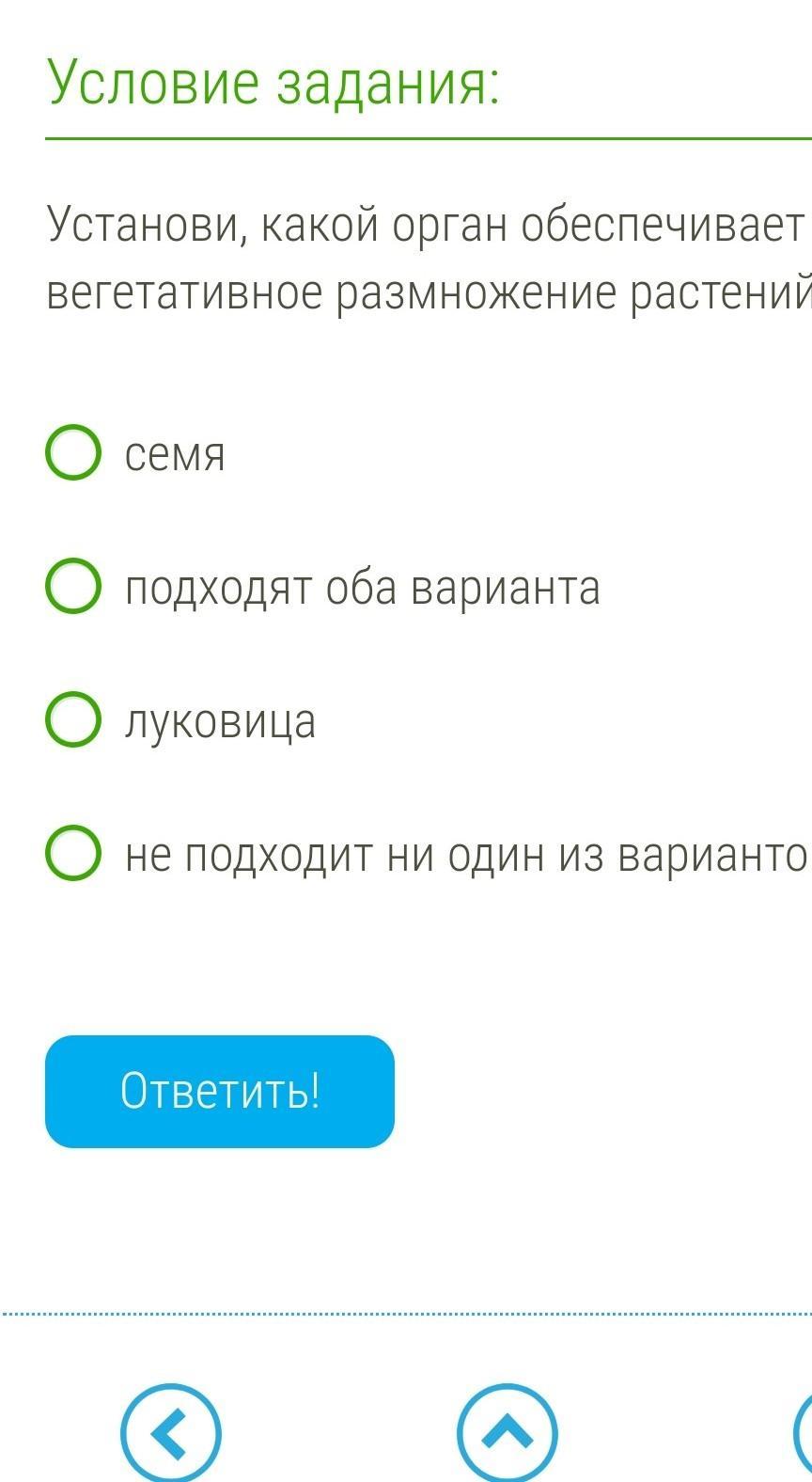Submit answer with 'Ответить!' button
Image resolution: width=812 pixels, height=1482 pixels.
tap(220, 1091)
